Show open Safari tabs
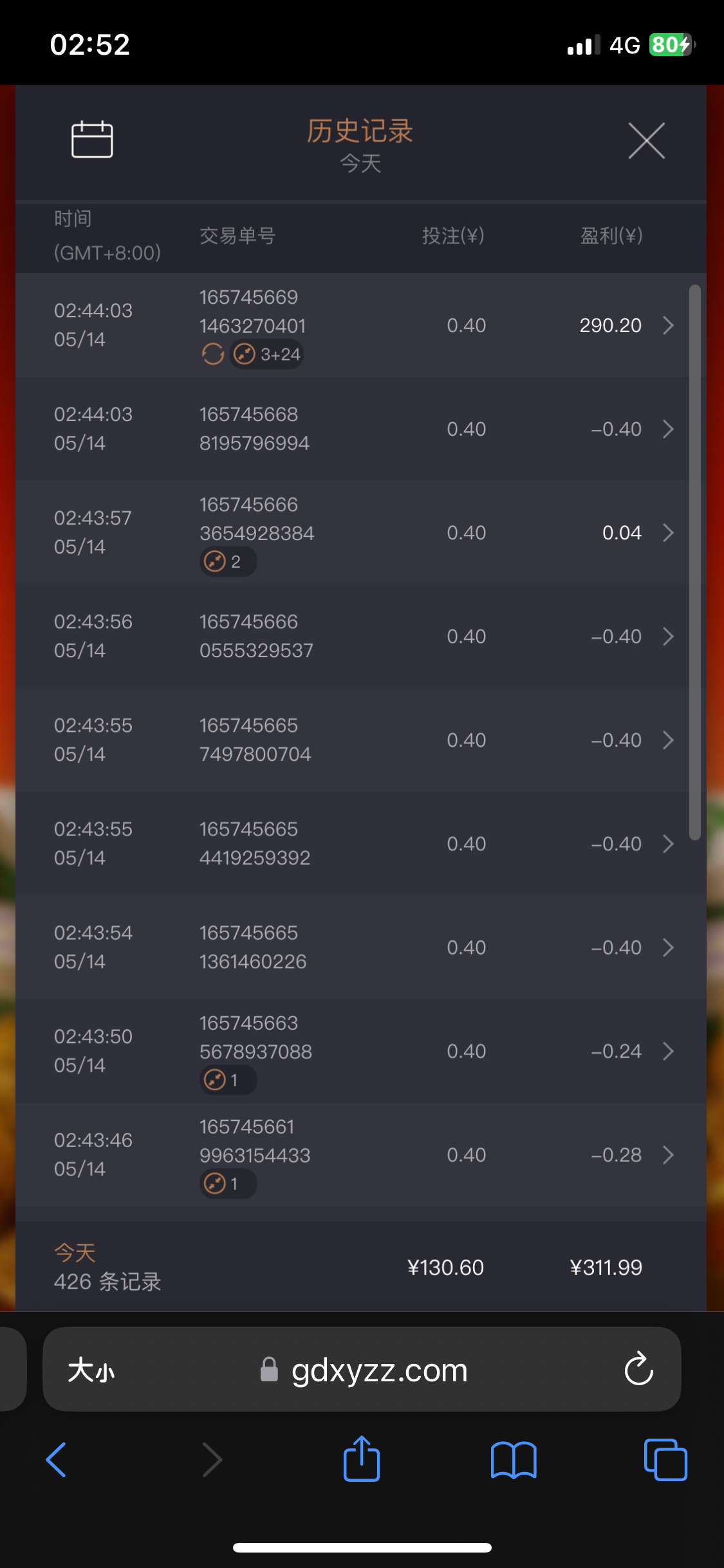Viewport: 724px width, 1568px height. (x=665, y=1459)
